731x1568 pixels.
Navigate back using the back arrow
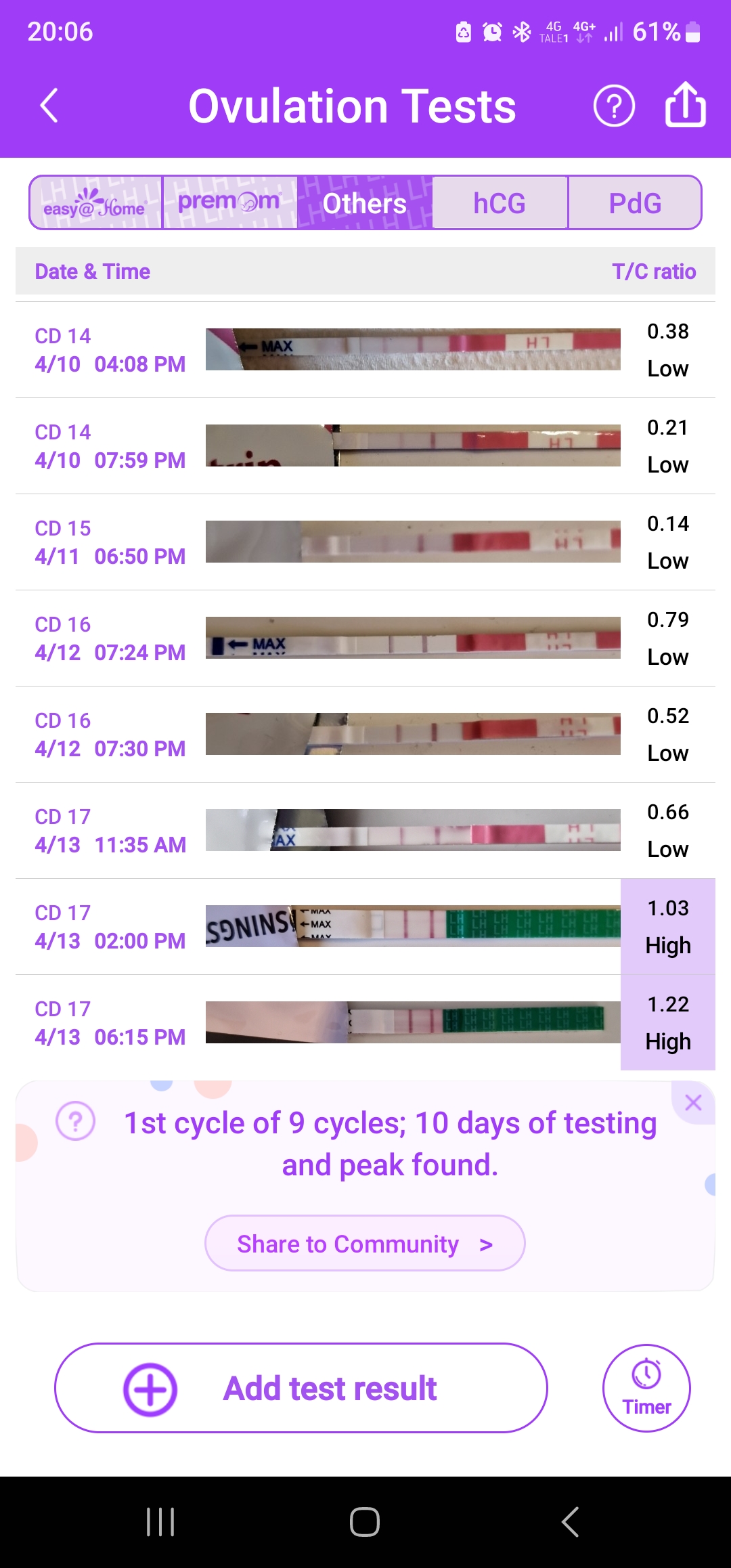48,105
